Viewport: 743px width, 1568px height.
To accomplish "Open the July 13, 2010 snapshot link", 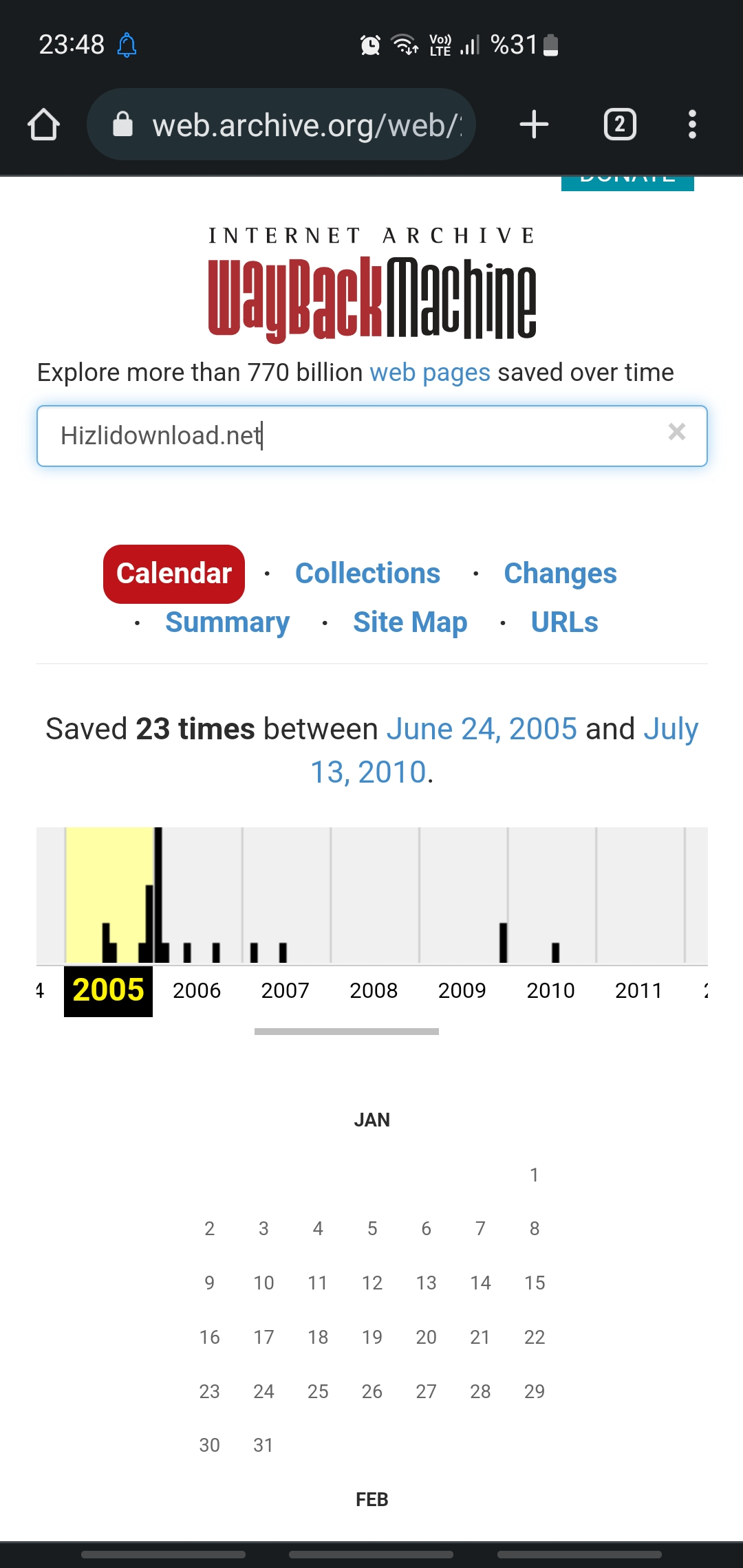I will click(x=504, y=750).
